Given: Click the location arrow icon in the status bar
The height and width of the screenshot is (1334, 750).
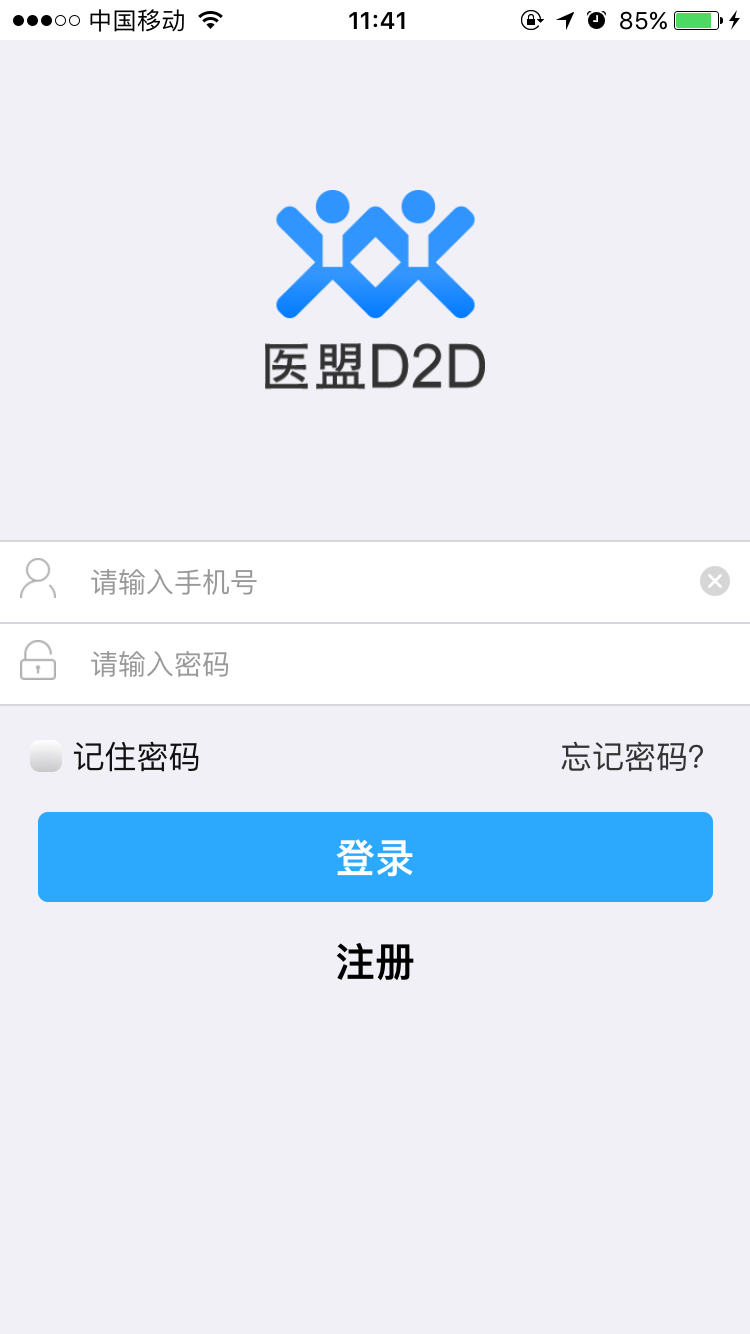Looking at the screenshot, I should click(565, 19).
